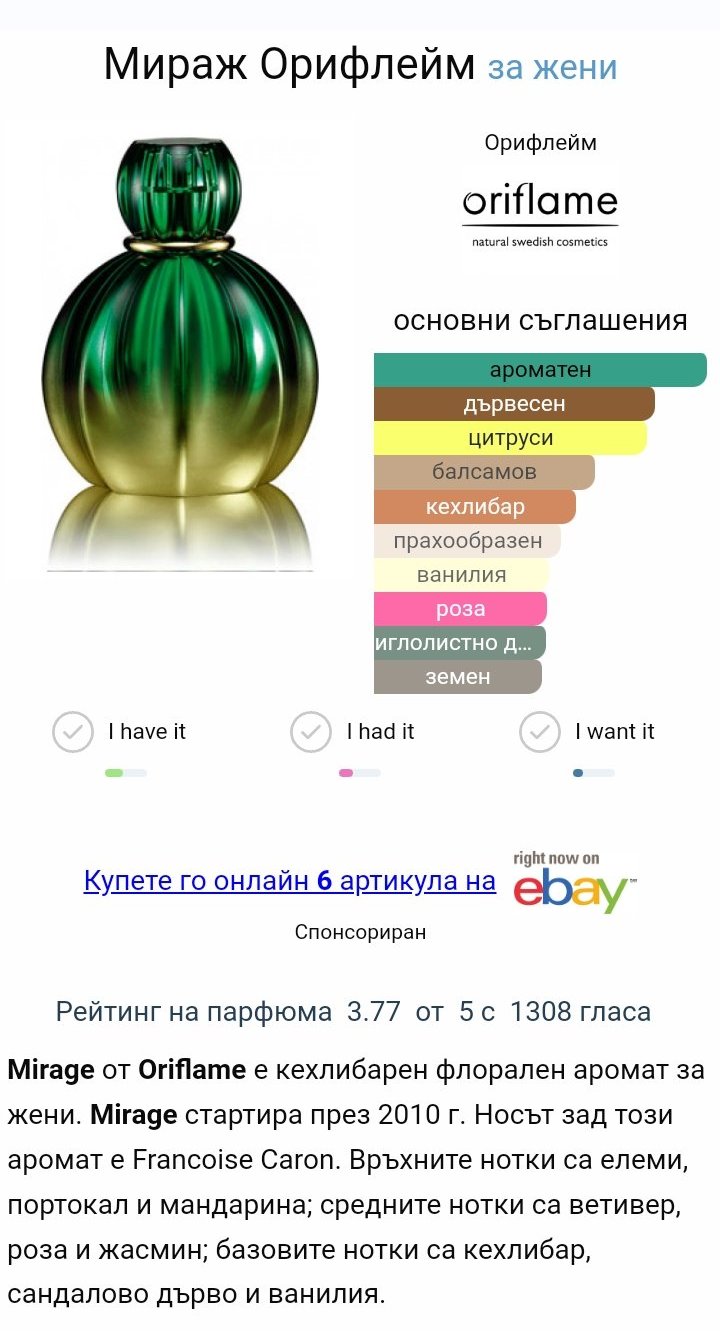Screen dimensions: 720x1331
Task: Mark the perfume as I want it
Action: (587, 732)
